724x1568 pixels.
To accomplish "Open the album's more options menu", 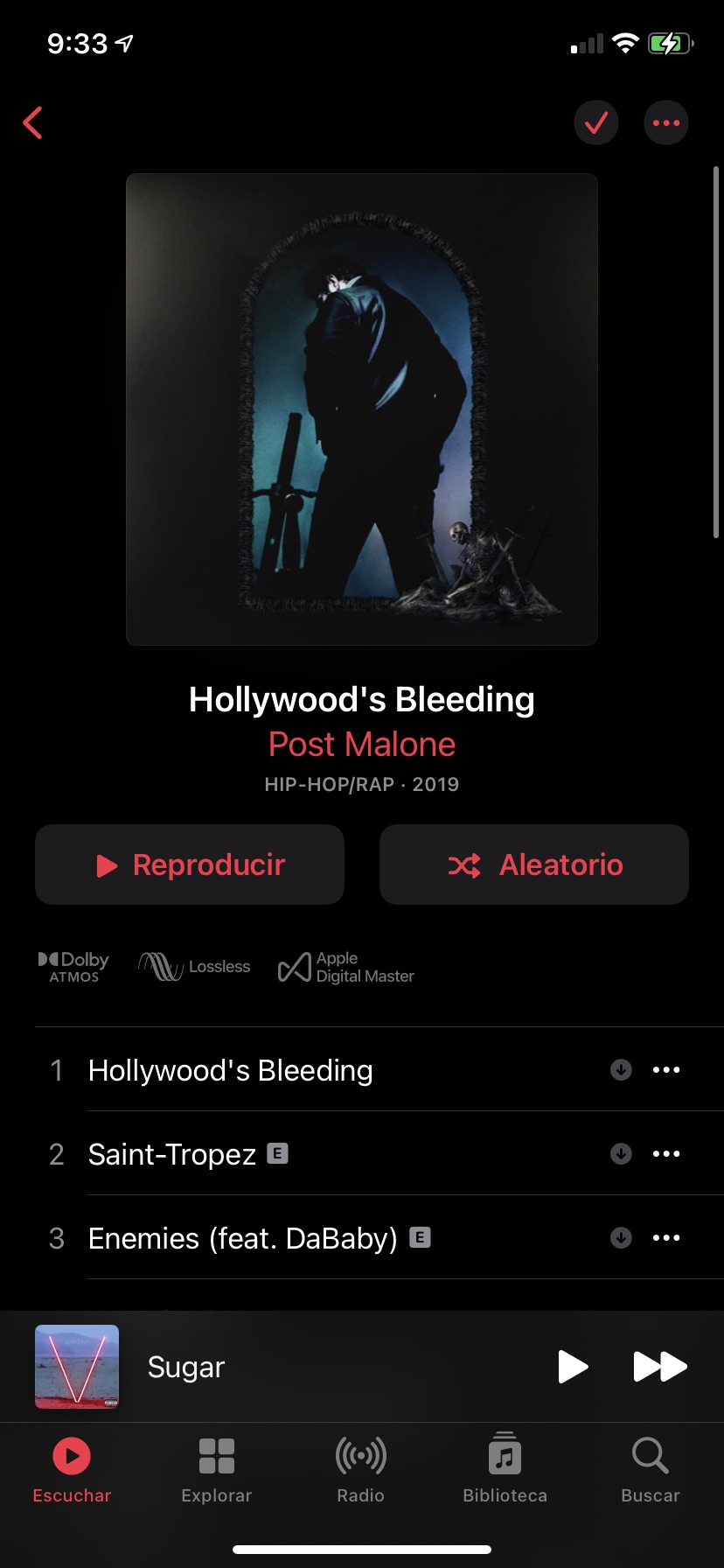I will [666, 122].
